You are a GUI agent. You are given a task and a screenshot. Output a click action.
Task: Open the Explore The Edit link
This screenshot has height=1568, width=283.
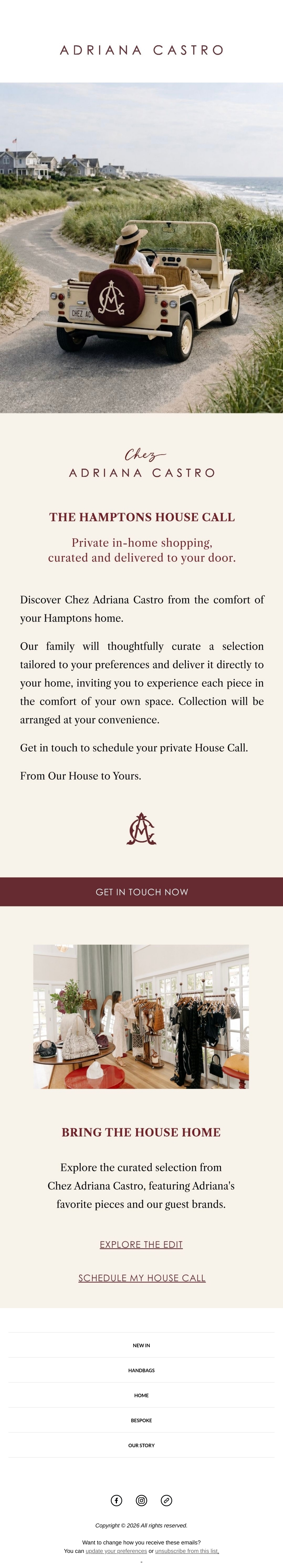click(x=141, y=1244)
